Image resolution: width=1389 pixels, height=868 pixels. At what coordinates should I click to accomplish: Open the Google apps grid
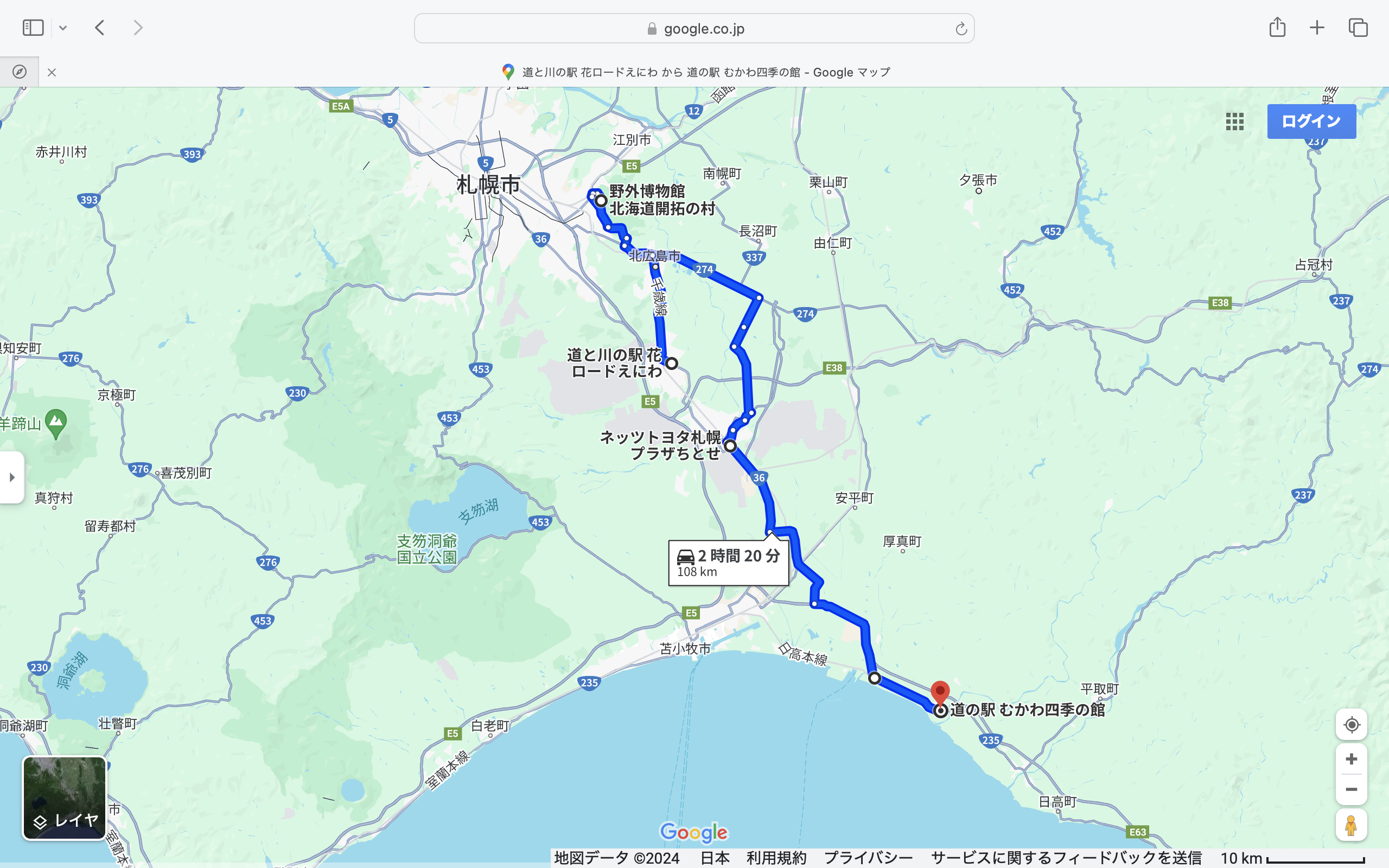[x=1234, y=121]
